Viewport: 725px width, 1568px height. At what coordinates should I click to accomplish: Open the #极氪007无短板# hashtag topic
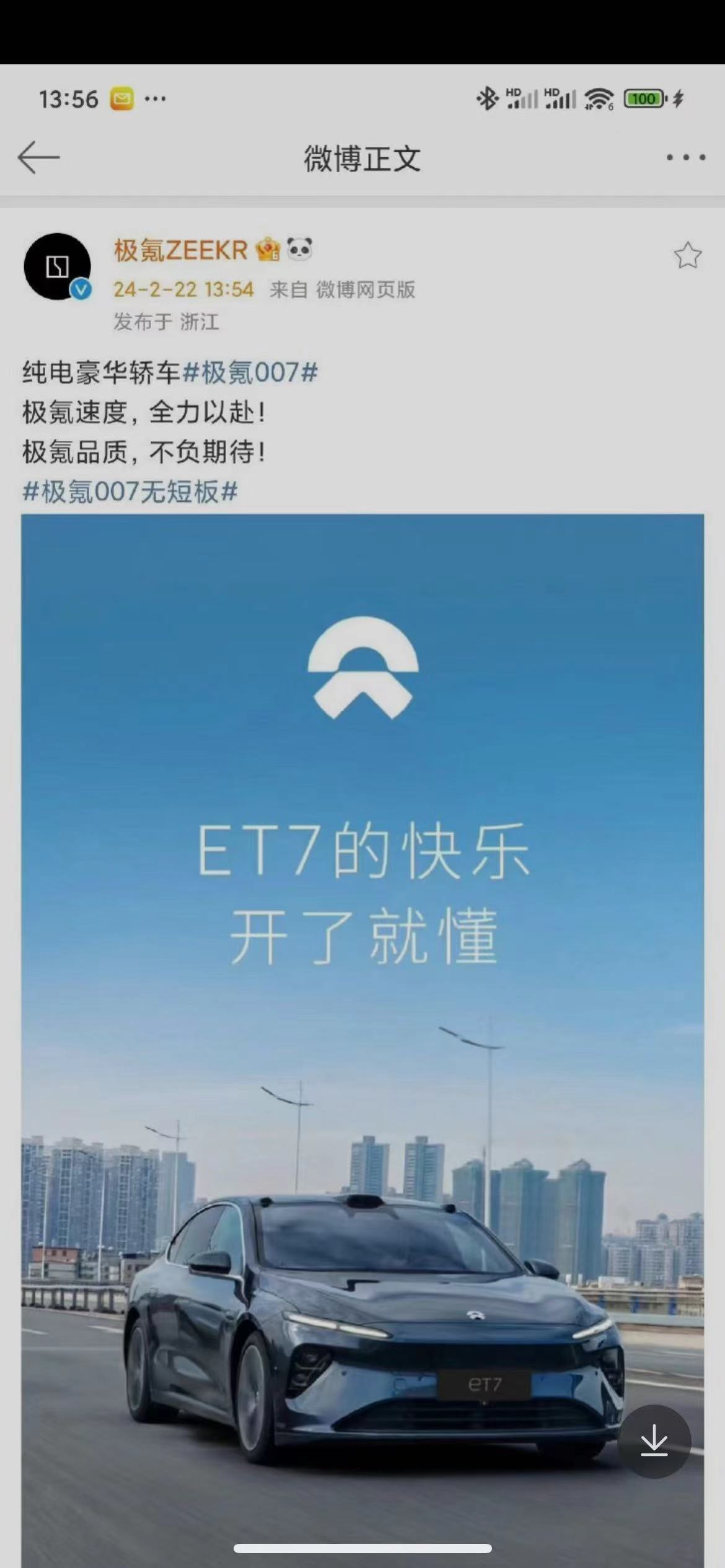[x=130, y=492]
